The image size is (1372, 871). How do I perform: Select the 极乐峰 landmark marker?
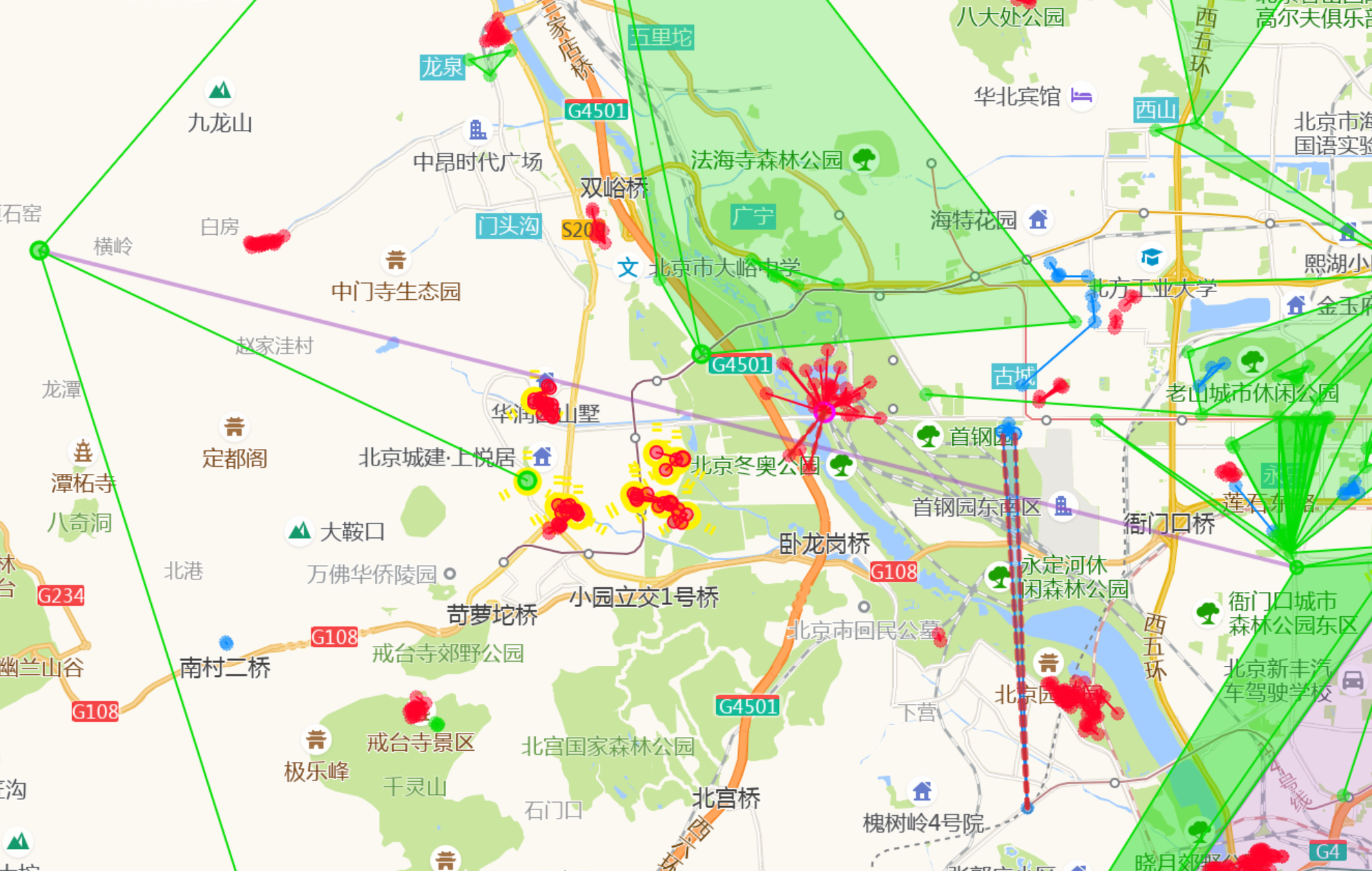[316, 740]
